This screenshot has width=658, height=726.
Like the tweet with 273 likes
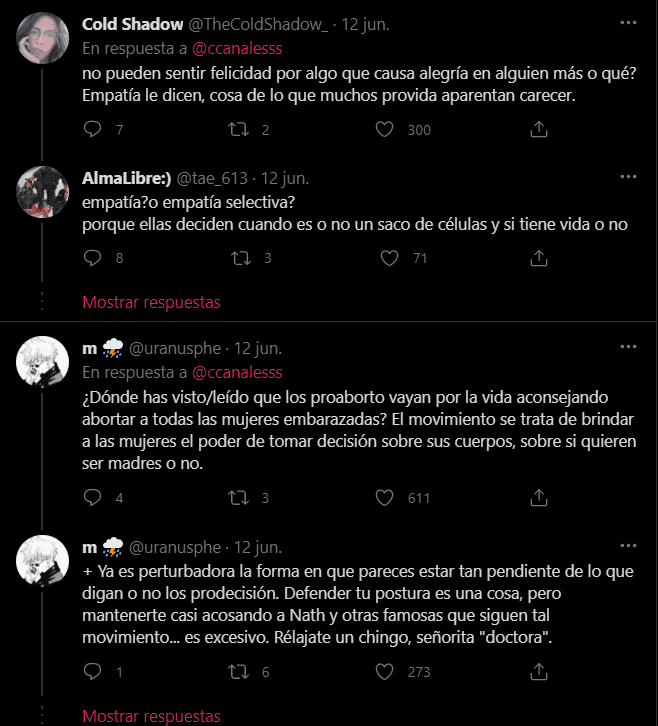(x=385, y=672)
